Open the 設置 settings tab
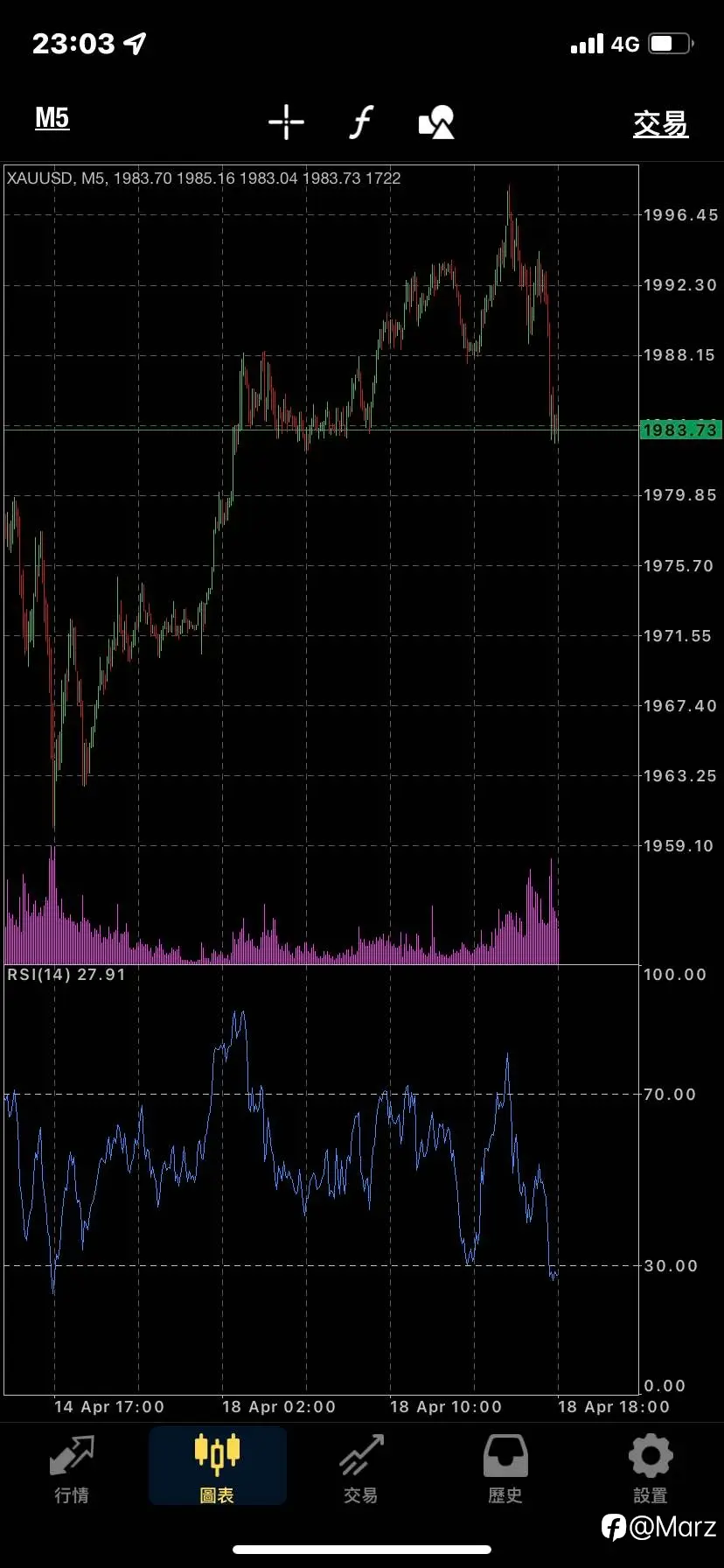 pyautogui.click(x=651, y=1469)
